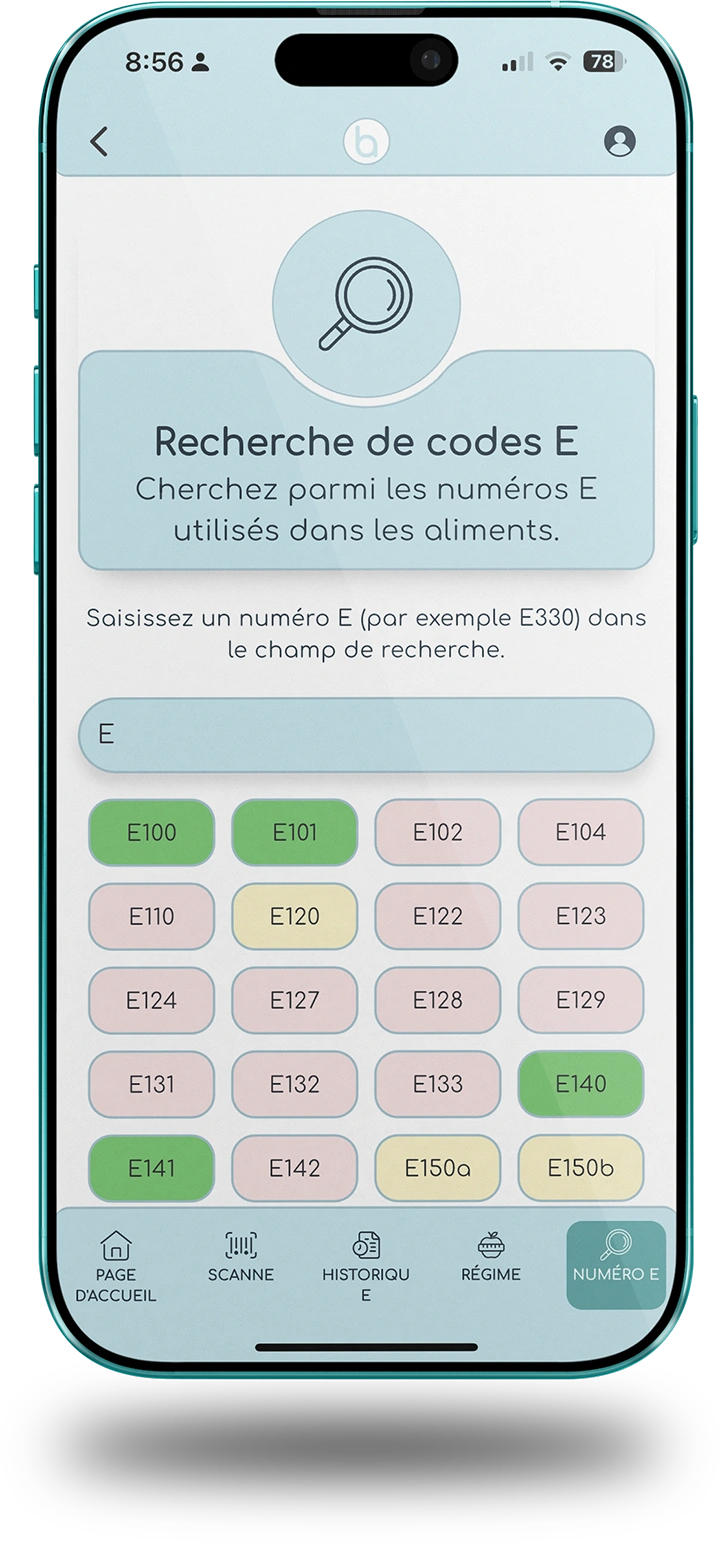Viewport: 720px width, 1545px height.
Task: Open details for E102
Action: [438, 832]
